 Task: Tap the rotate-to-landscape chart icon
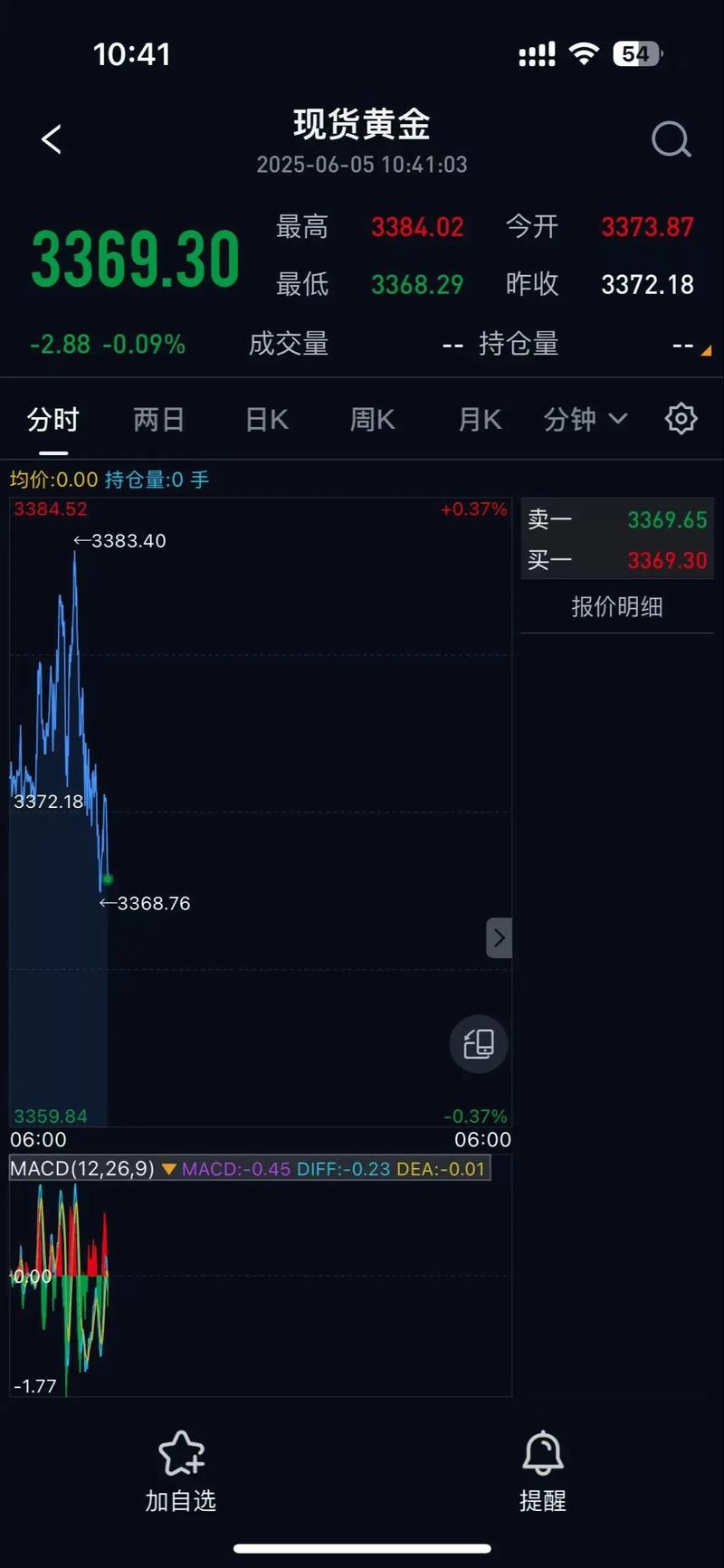(478, 1043)
